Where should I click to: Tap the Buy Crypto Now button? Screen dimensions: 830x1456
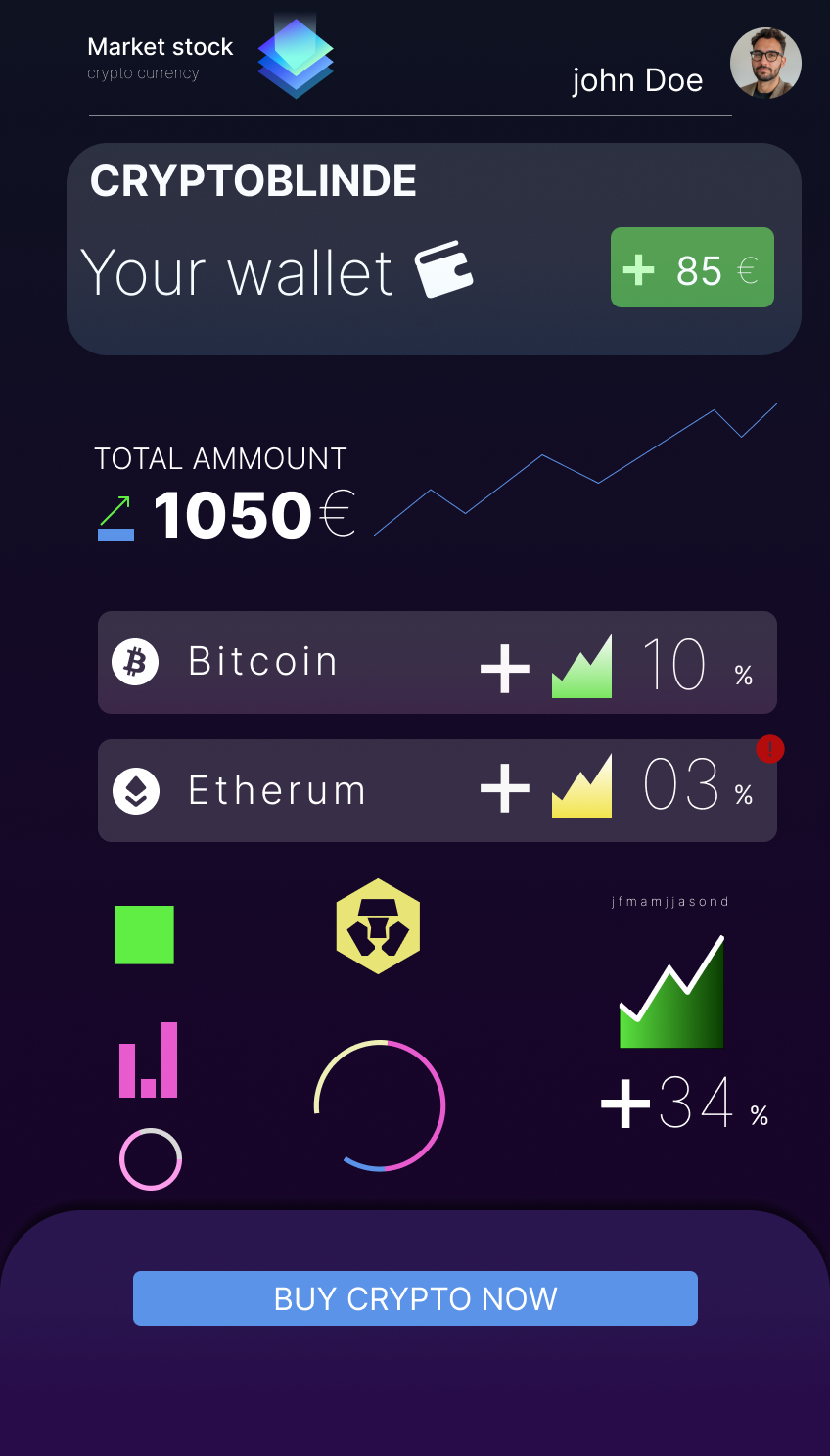click(415, 1298)
